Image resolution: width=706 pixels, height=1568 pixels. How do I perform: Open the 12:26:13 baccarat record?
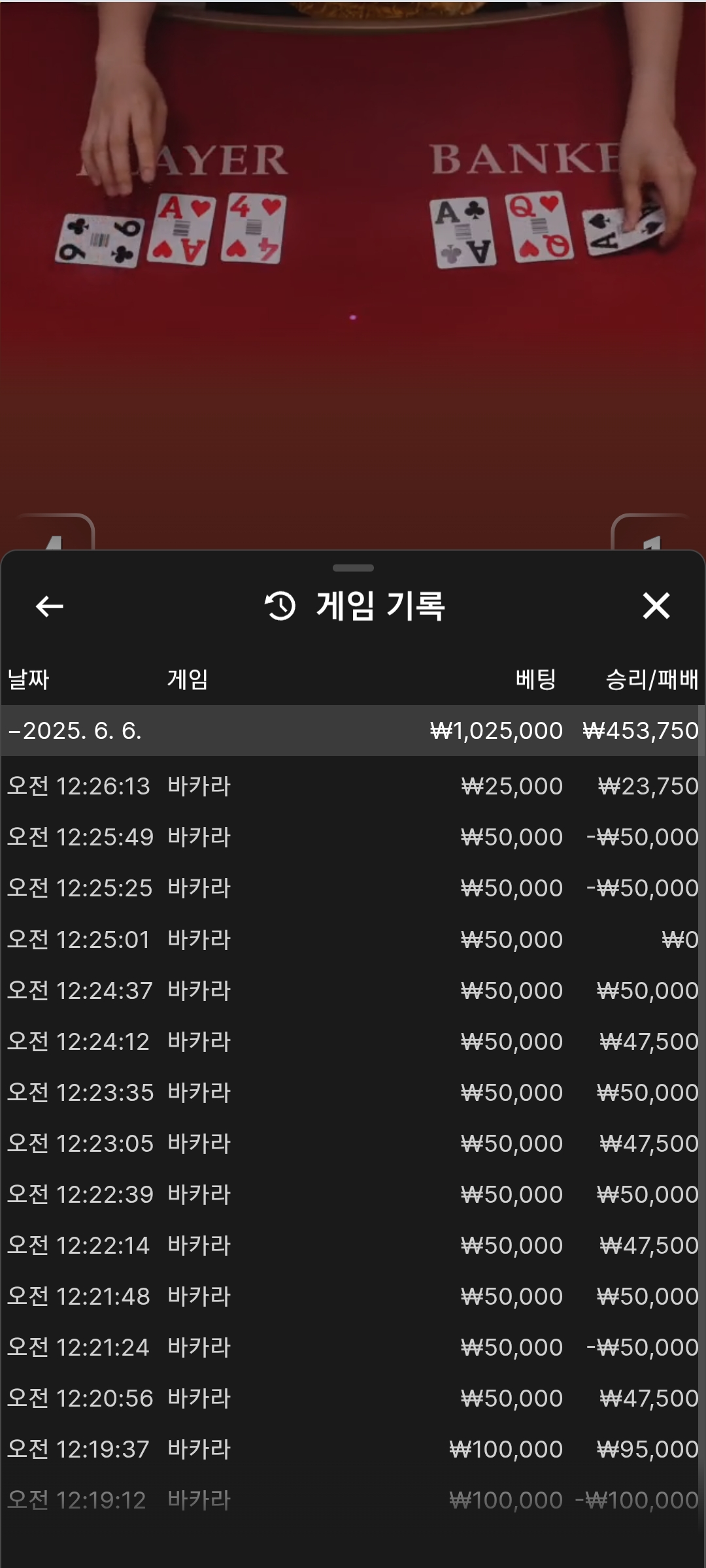(353, 786)
